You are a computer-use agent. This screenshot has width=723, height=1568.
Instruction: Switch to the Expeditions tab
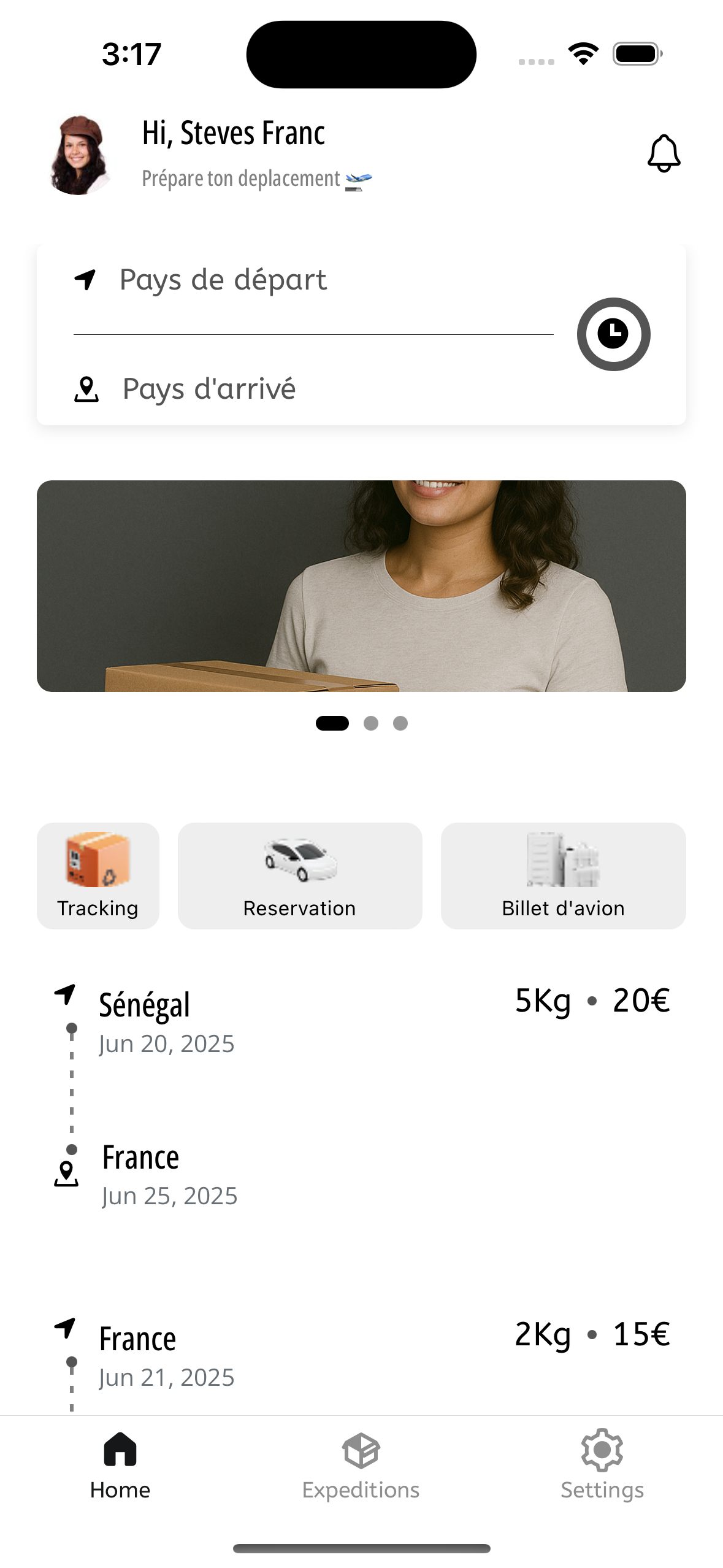[361, 1466]
